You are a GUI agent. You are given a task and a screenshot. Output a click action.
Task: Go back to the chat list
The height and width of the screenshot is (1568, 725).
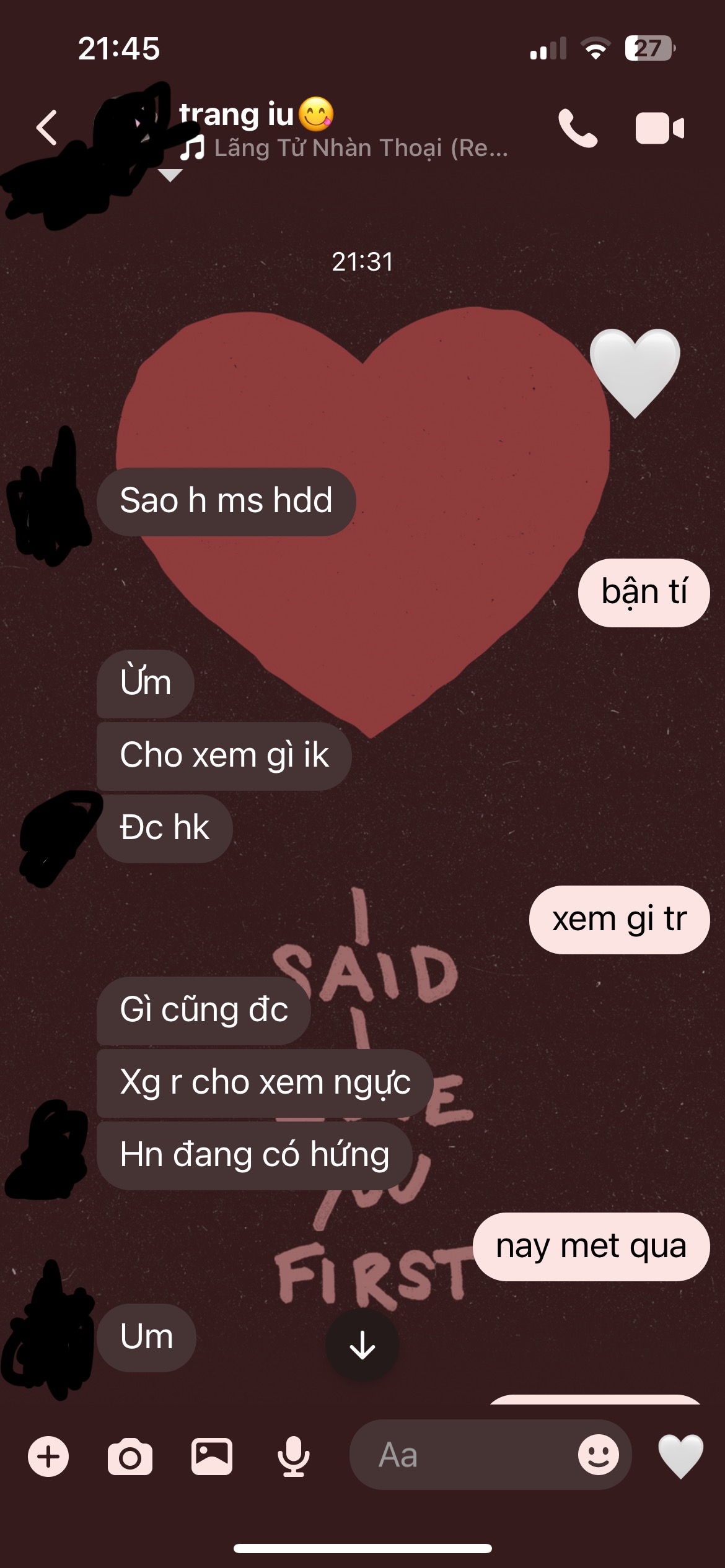[x=47, y=128]
